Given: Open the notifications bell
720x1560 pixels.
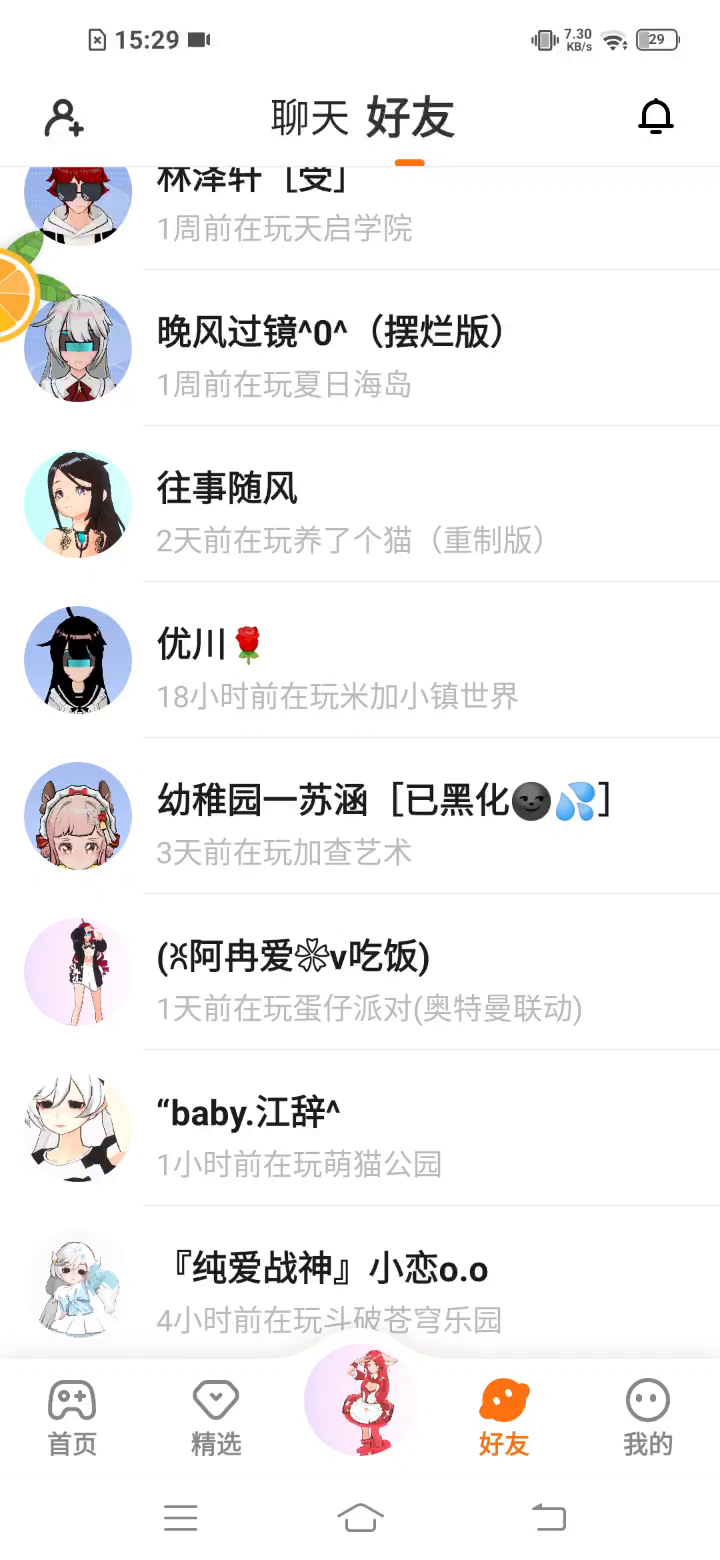Looking at the screenshot, I should tap(656, 118).
